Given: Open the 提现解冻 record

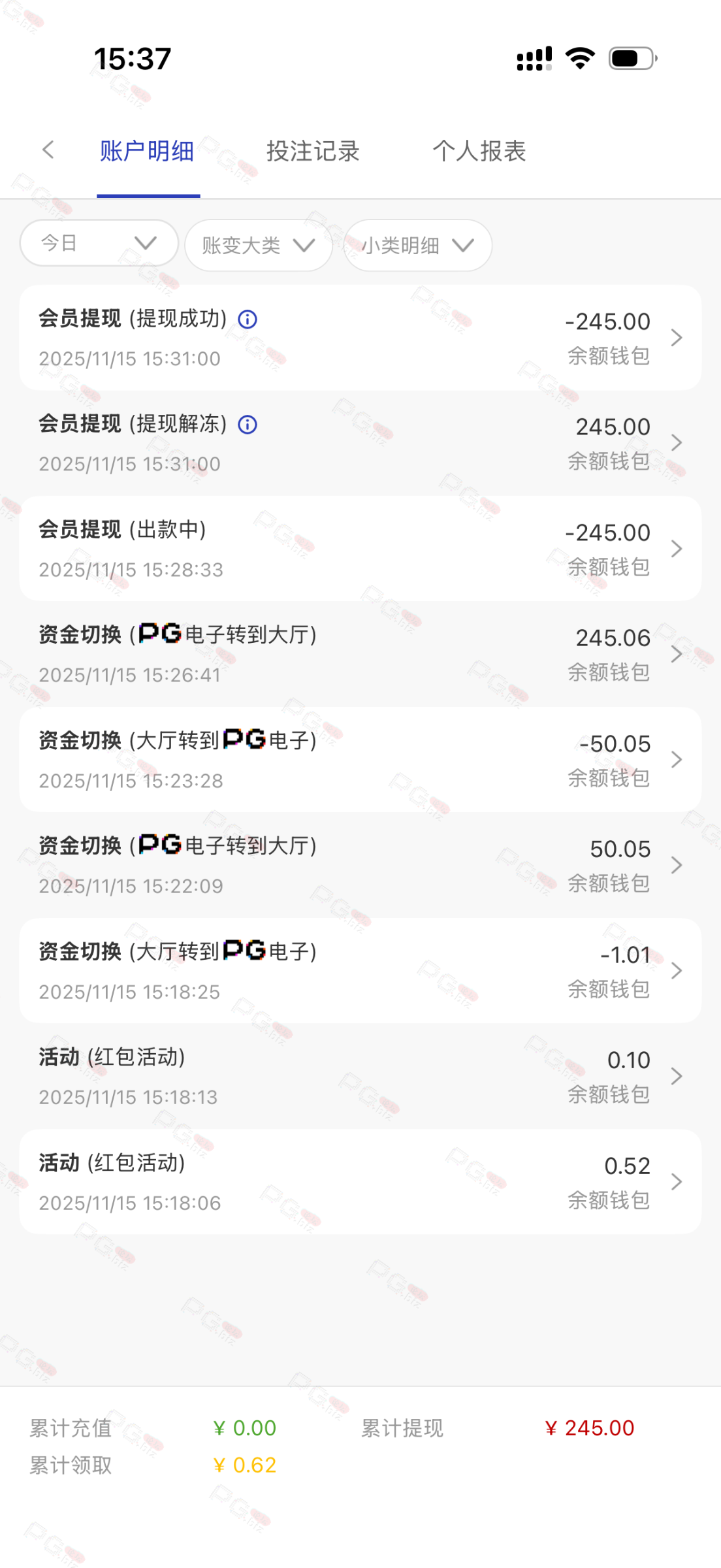Looking at the screenshot, I should click(360, 444).
